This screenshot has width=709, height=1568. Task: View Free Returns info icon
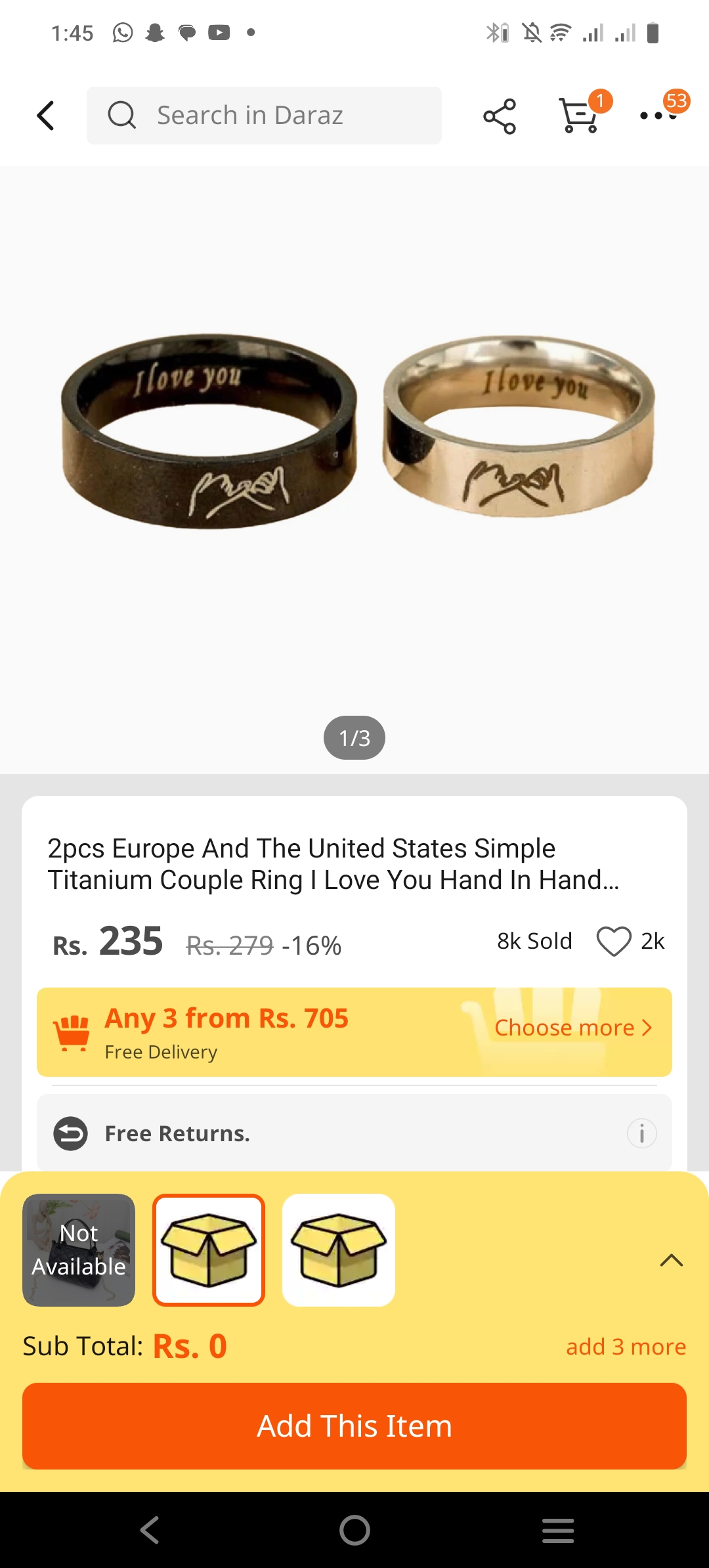[641, 1133]
